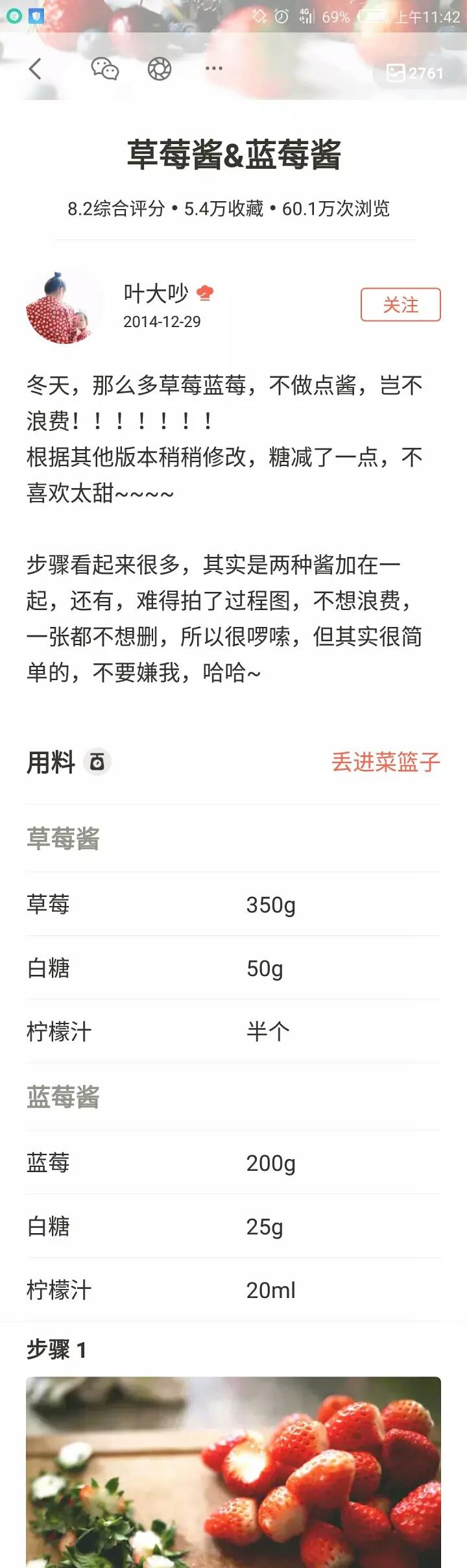Open step 1 strawberry photo
This screenshot has width=467, height=1568.
click(x=233, y=1473)
